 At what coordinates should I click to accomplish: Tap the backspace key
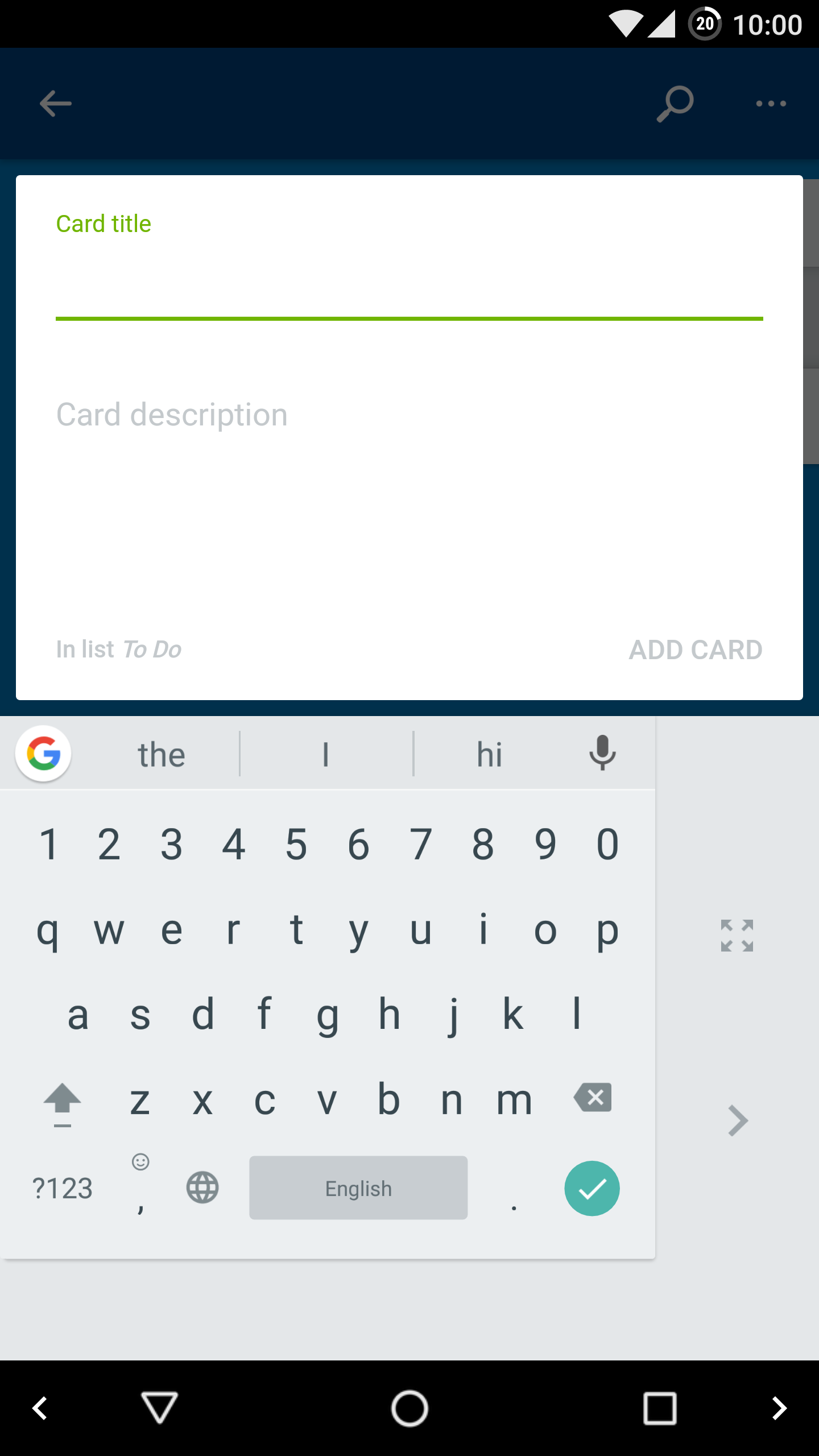click(593, 1098)
